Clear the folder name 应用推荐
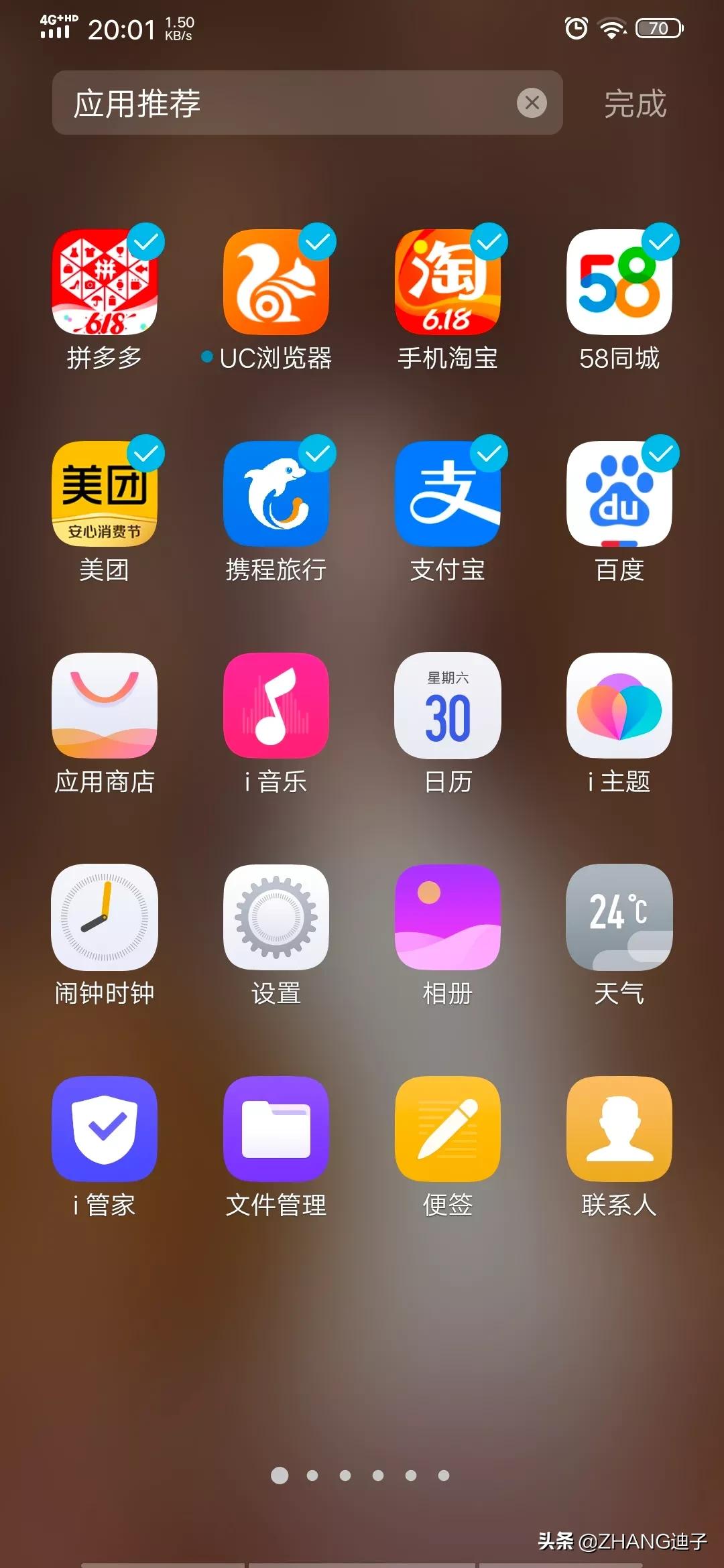This screenshot has width=724, height=1568. click(x=532, y=103)
